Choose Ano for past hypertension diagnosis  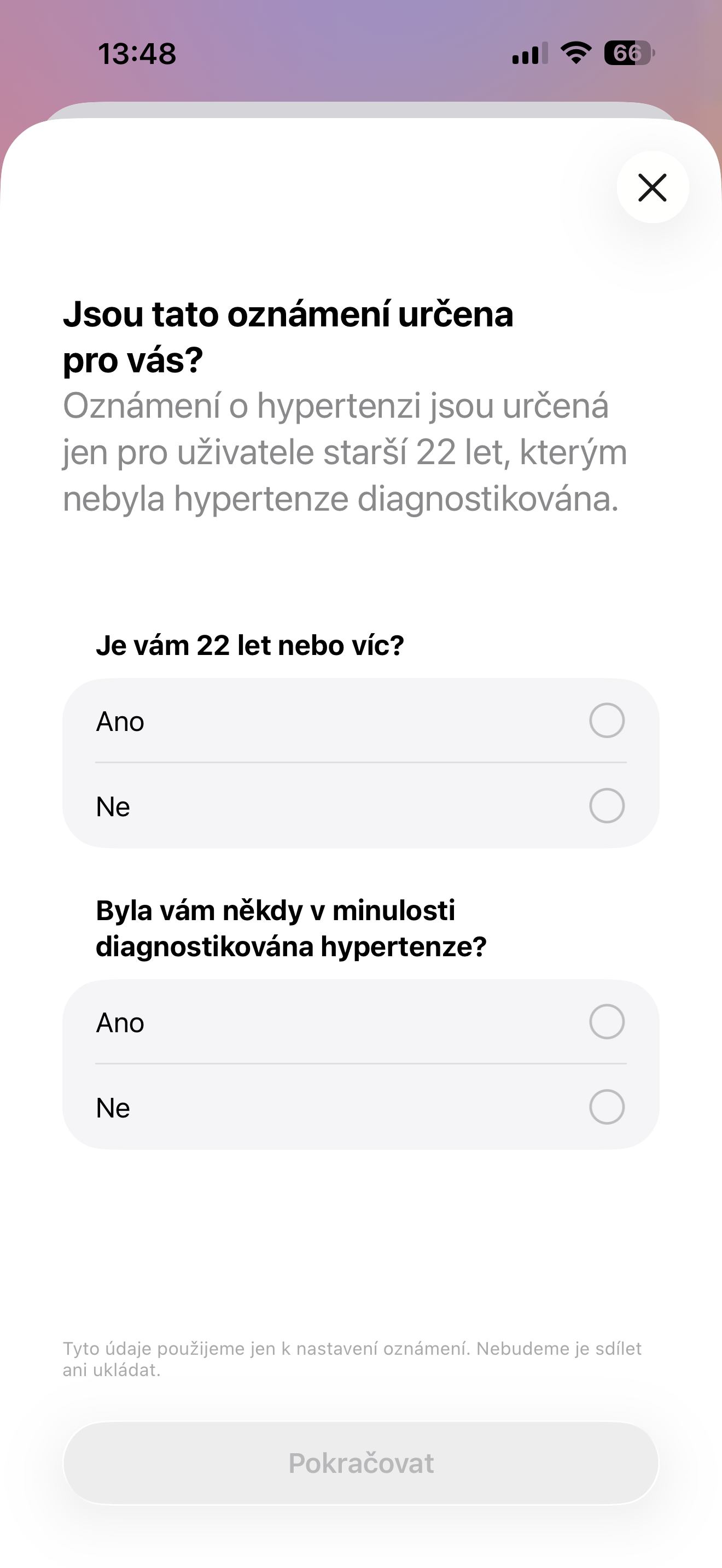(x=607, y=1022)
